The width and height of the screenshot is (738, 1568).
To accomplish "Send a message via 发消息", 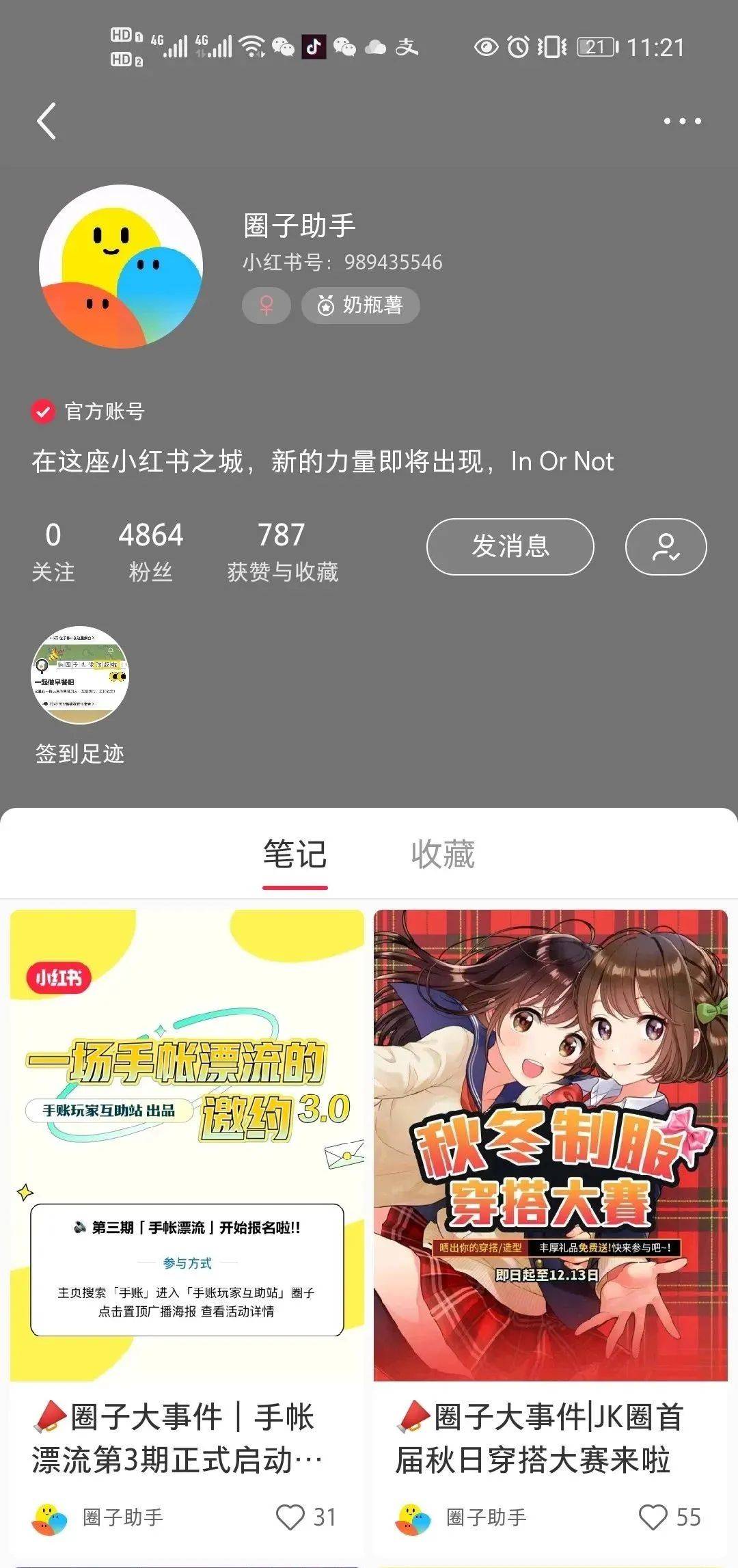I will coord(510,546).
